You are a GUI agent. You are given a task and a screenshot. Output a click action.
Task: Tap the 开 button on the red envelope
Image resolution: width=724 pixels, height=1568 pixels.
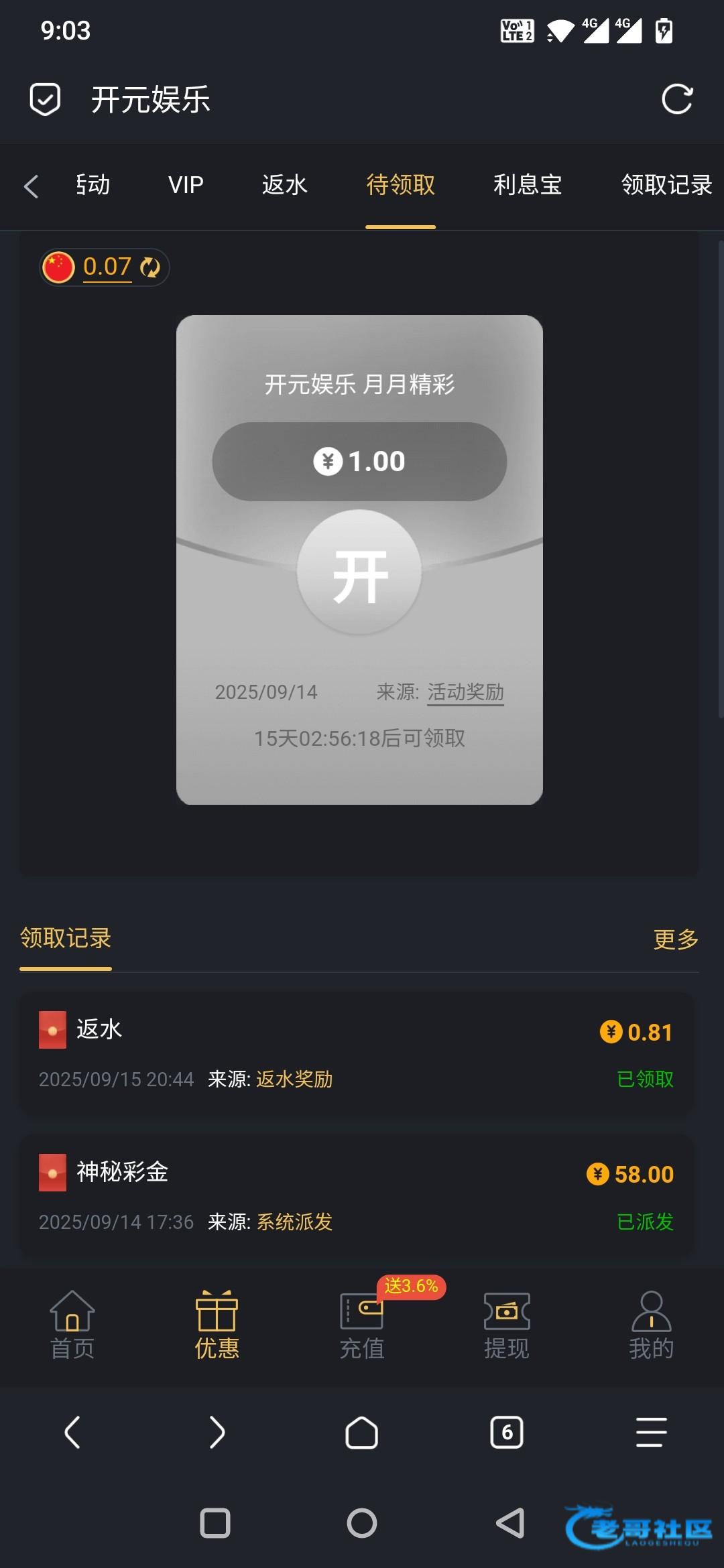(x=359, y=572)
